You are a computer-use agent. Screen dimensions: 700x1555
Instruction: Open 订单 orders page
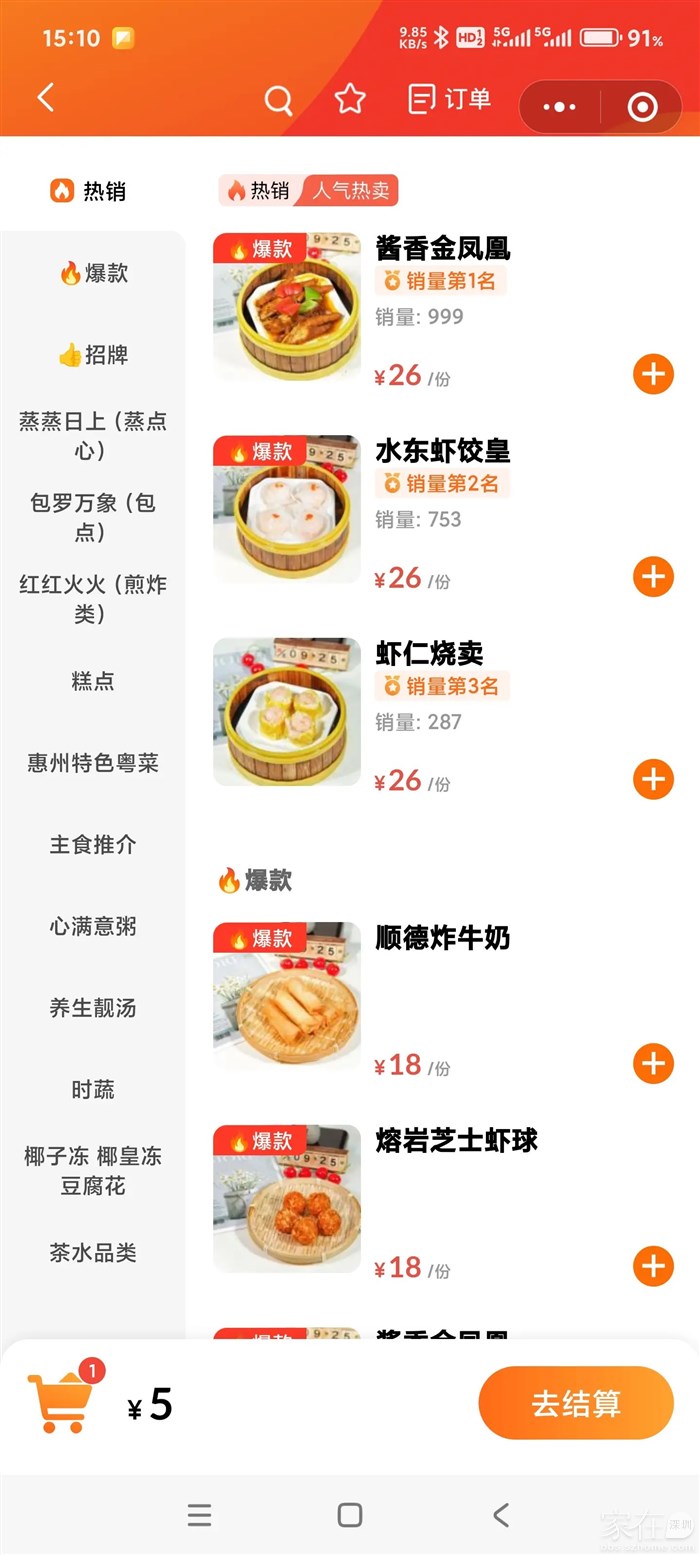(450, 99)
